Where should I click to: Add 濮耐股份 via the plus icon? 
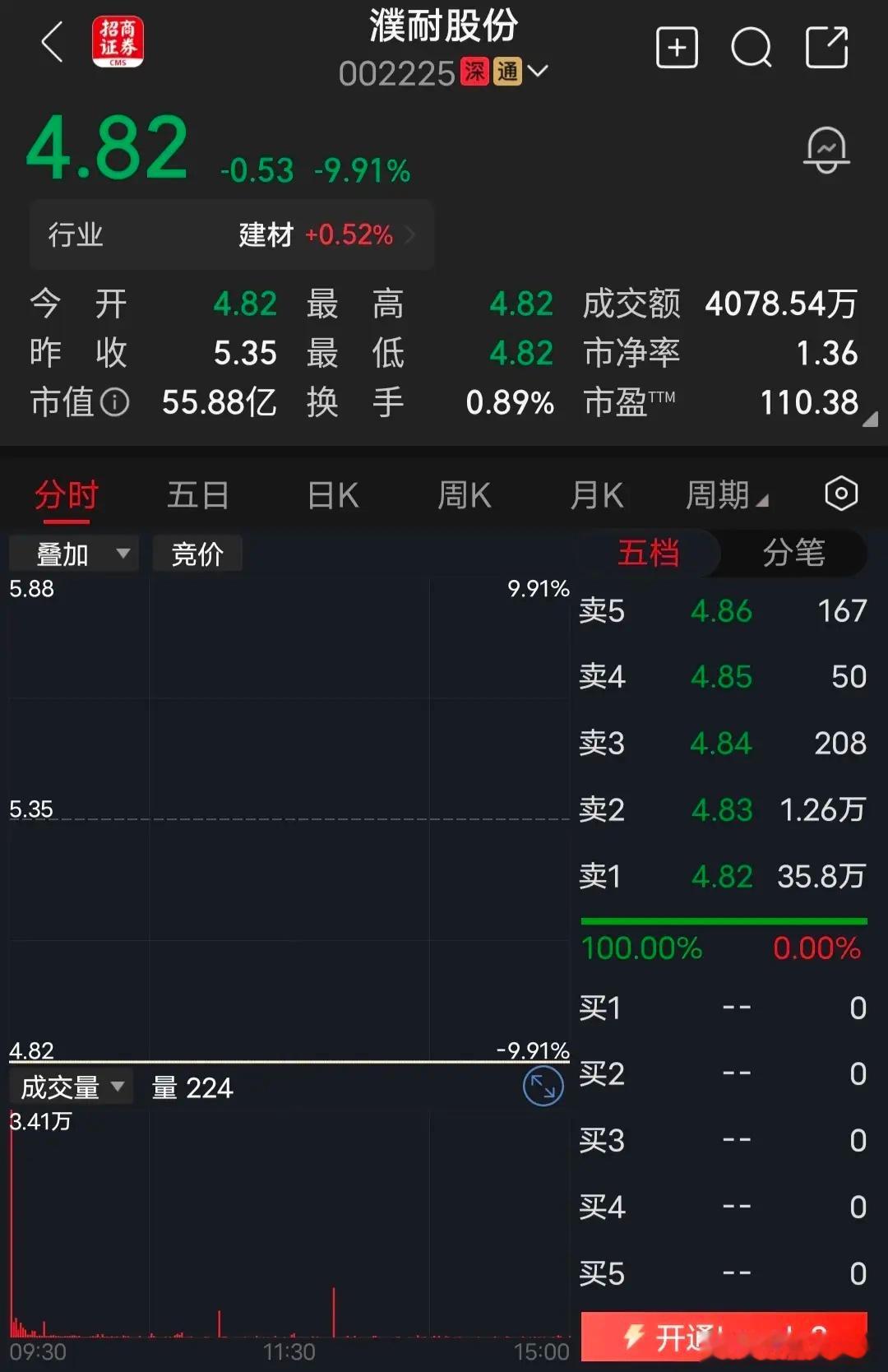point(677,48)
